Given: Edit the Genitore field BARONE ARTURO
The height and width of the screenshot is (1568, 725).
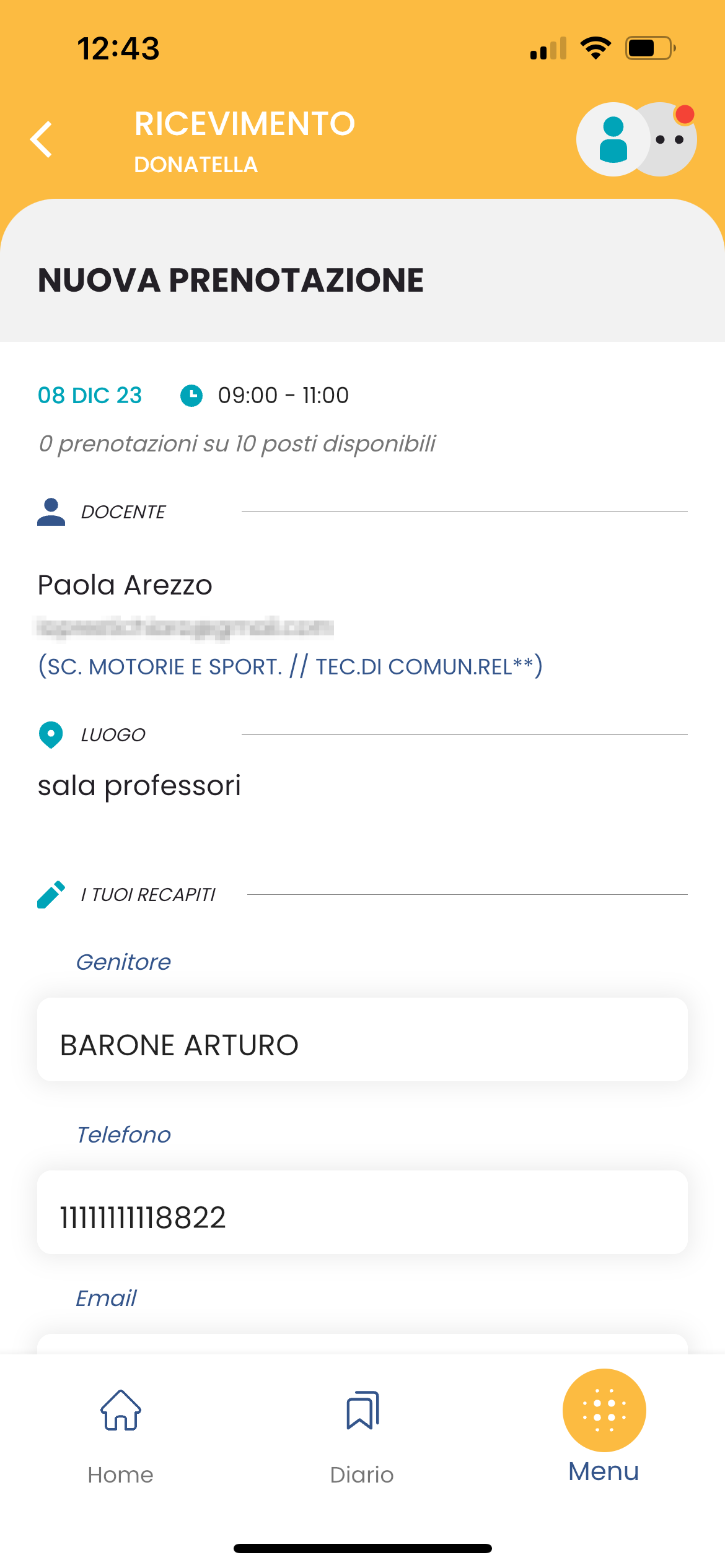Looking at the screenshot, I should click(x=362, y=1039).
